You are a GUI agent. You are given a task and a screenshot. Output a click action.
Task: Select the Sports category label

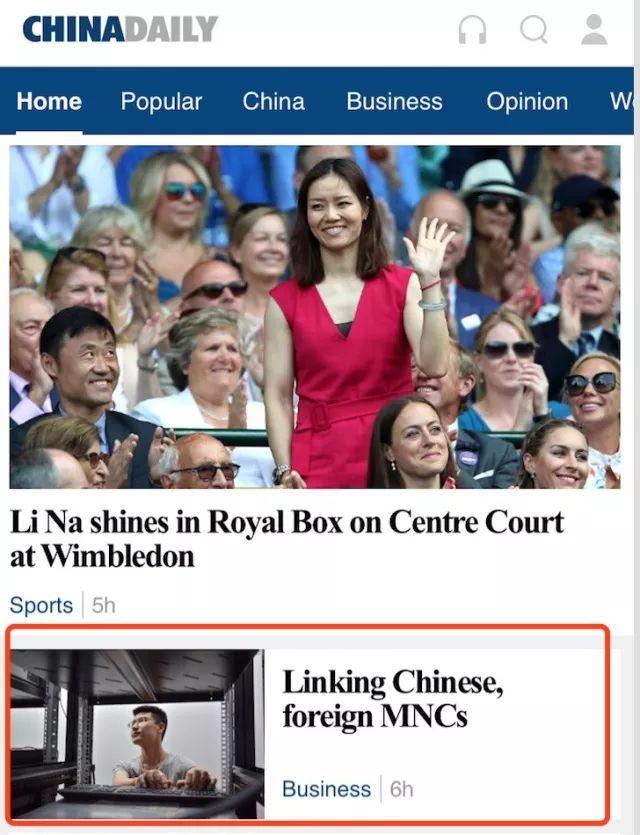tap(41, 605)
